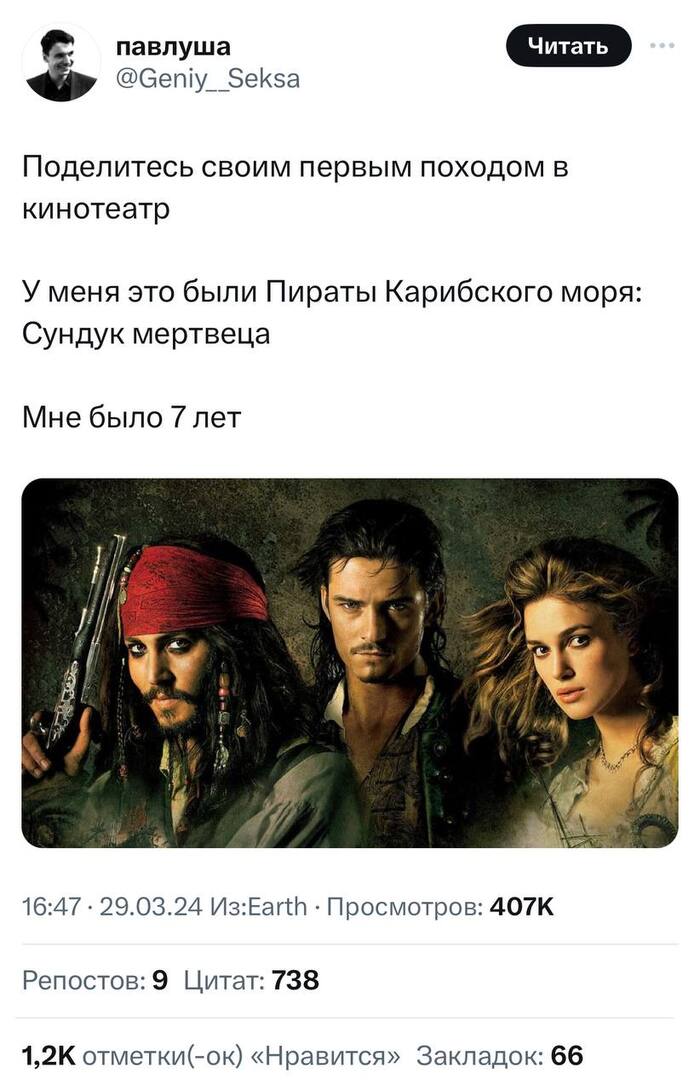View the 738 quote posts
This screenshot has width=700, height=1090.
point(252,980)
